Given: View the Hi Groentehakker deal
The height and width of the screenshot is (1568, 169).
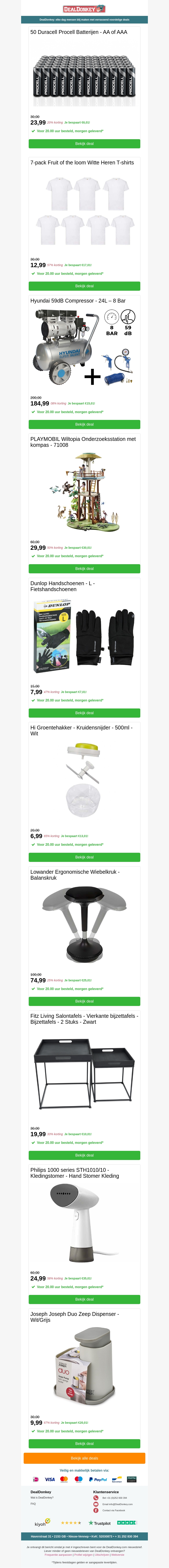Looking at the screenshot, I should coord(84,857).
